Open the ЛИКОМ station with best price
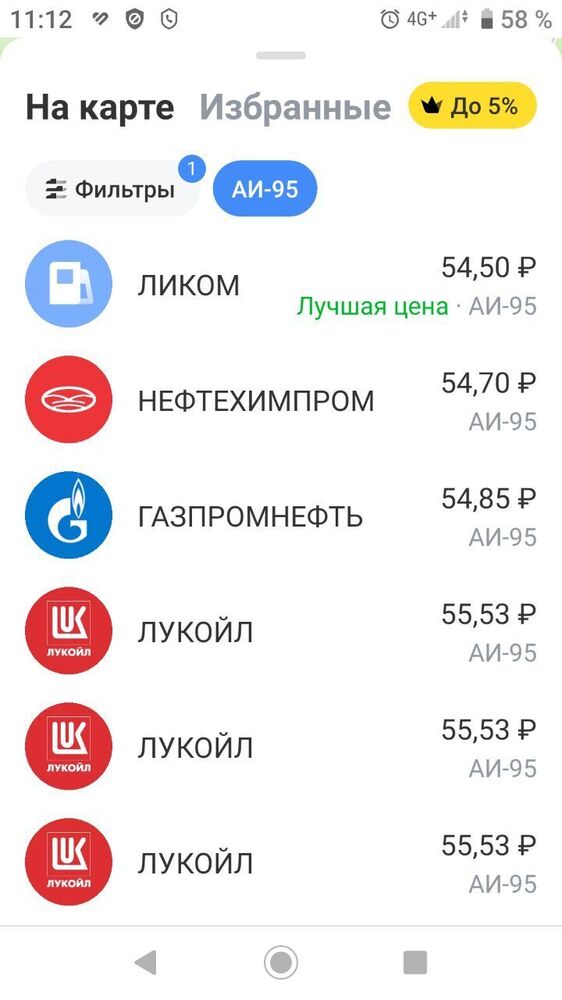Image resolution: width=562 pixels, height=1000 pixels. [x=281, y=284]
